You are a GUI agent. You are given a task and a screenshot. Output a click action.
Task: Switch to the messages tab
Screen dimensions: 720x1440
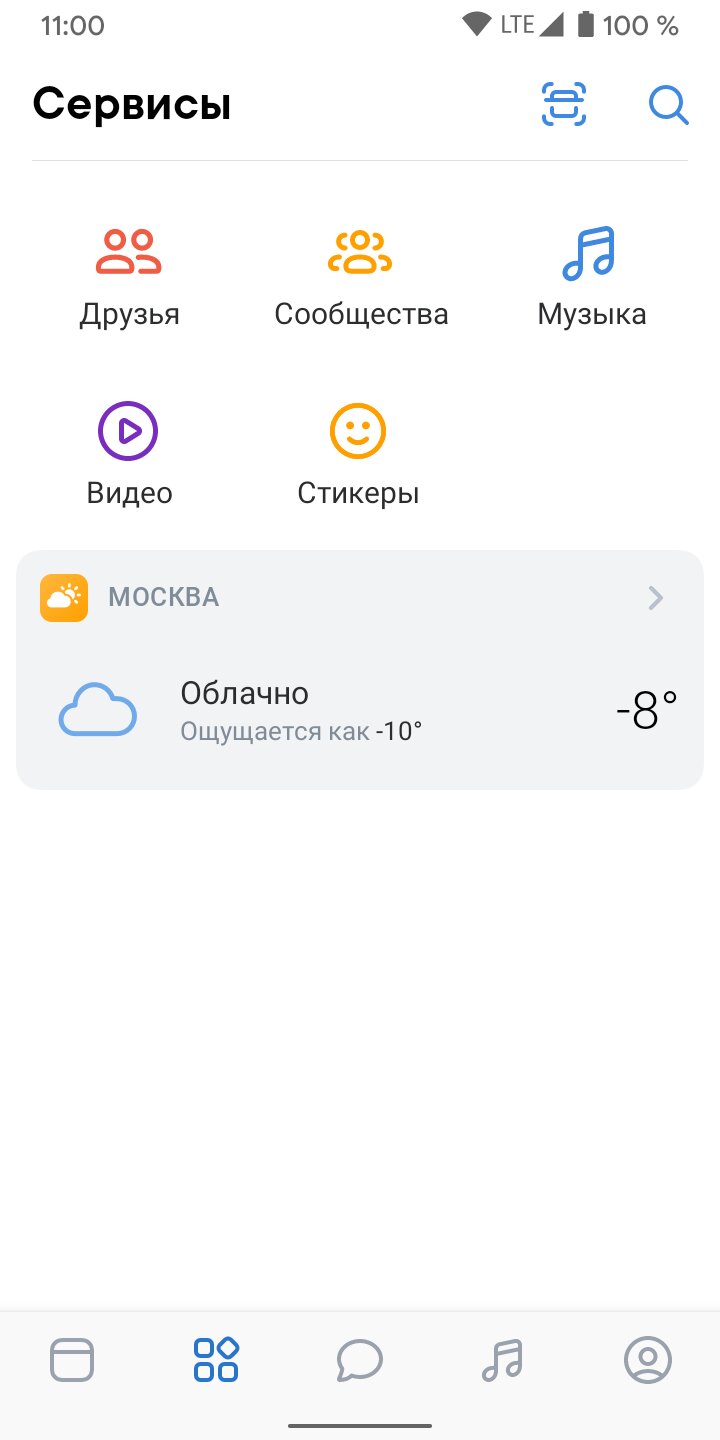360,1361
